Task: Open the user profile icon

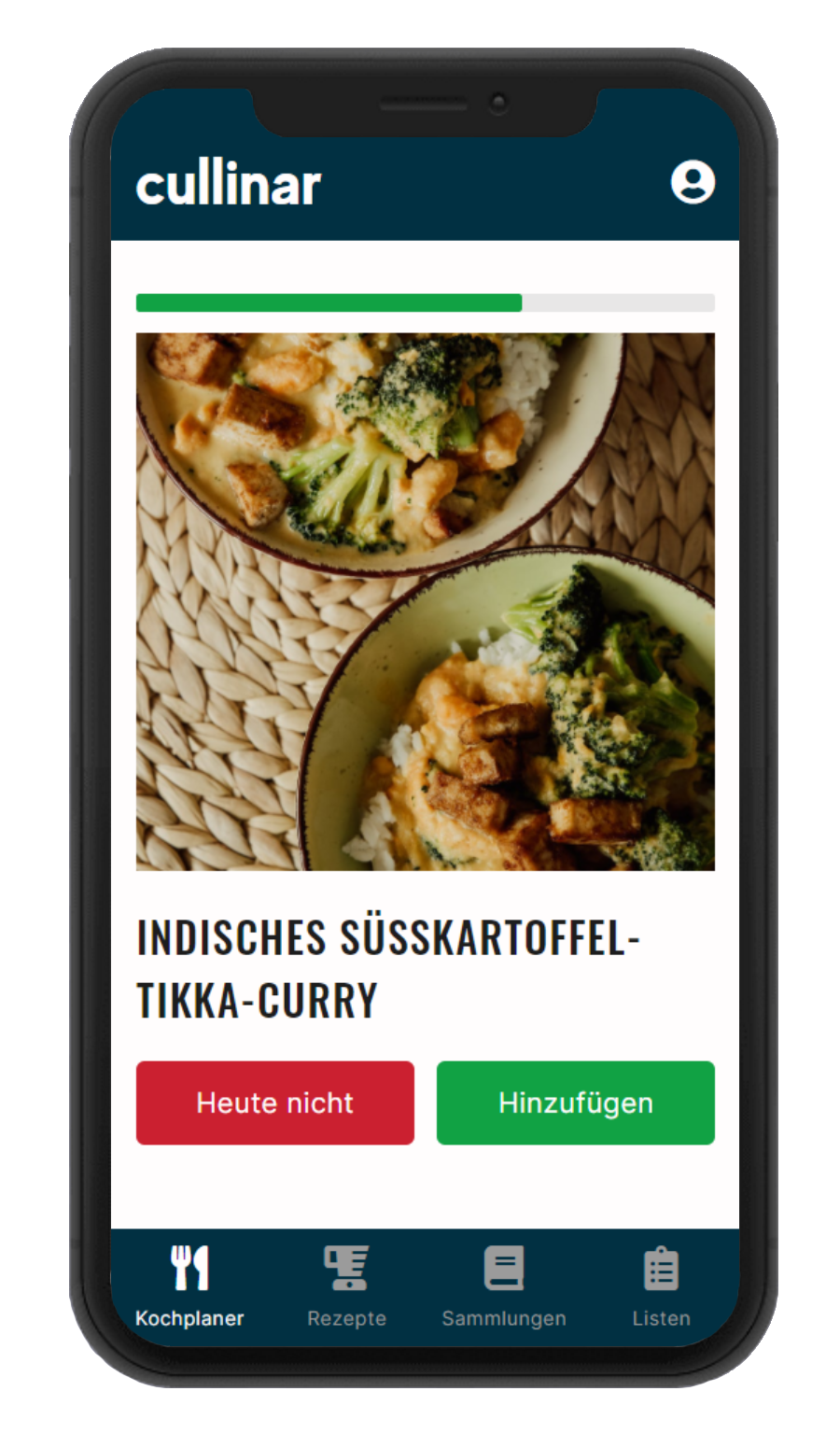Action: click(693, 182)
